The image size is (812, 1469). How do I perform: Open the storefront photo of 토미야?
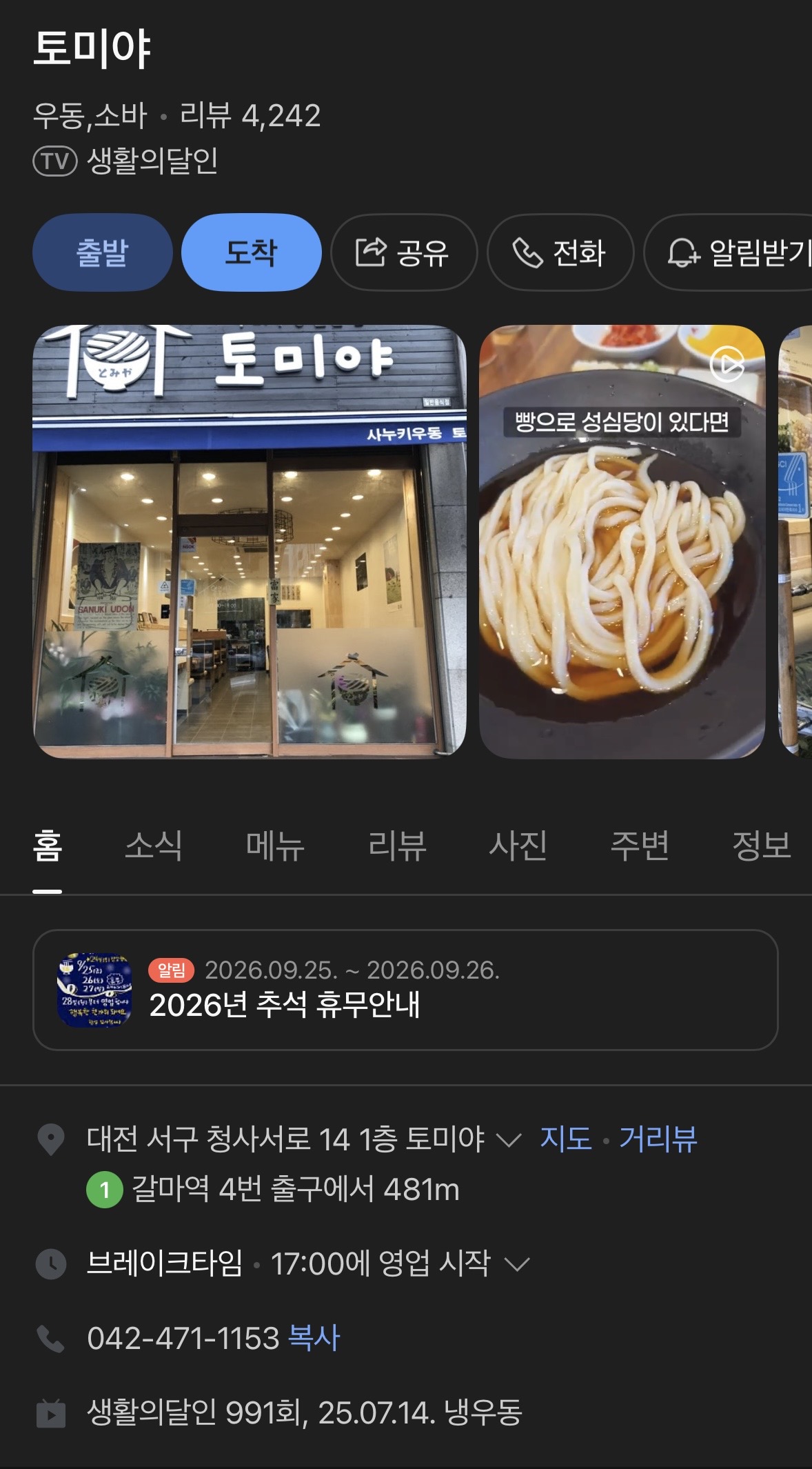(x=250, y=541)
